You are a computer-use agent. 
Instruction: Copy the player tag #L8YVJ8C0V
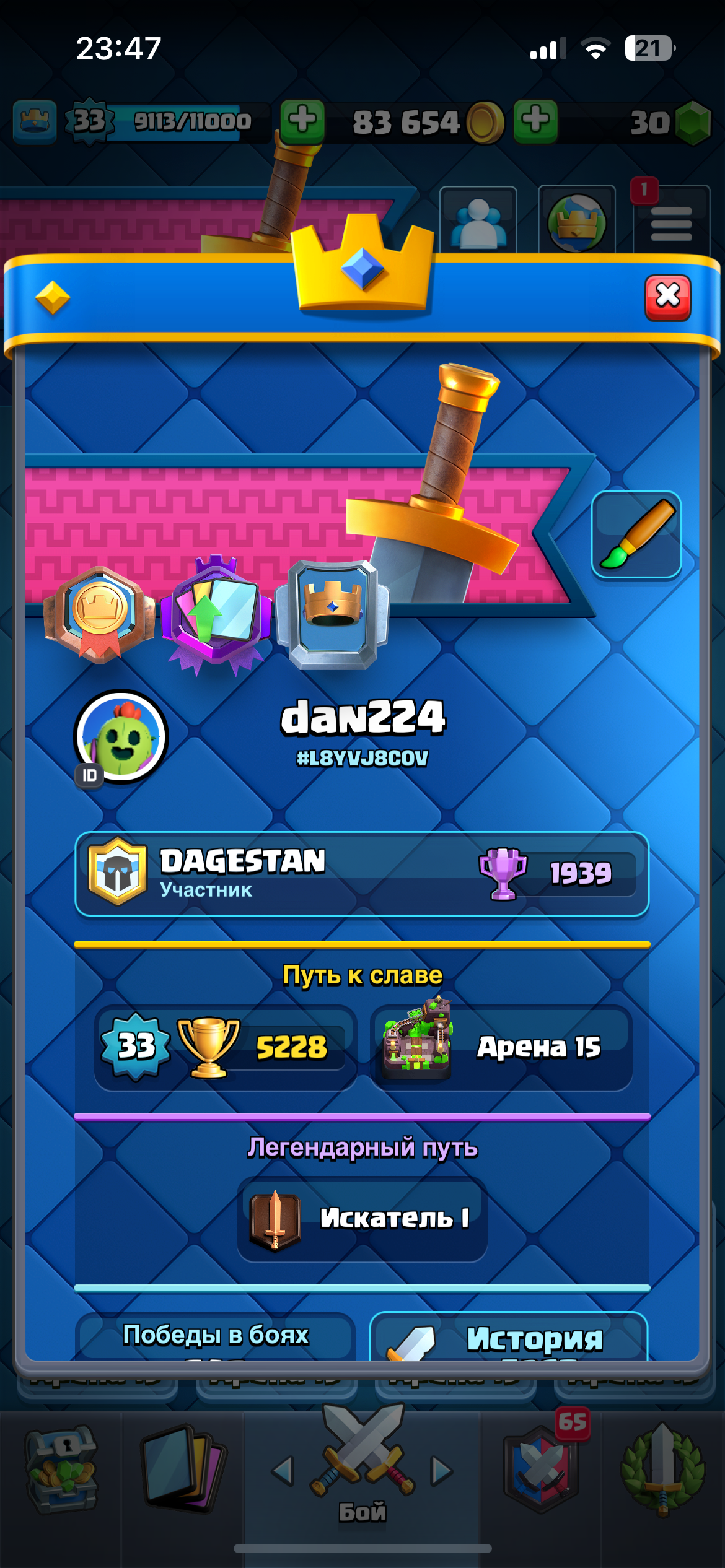pyautogui.click(x=362, y=758)
